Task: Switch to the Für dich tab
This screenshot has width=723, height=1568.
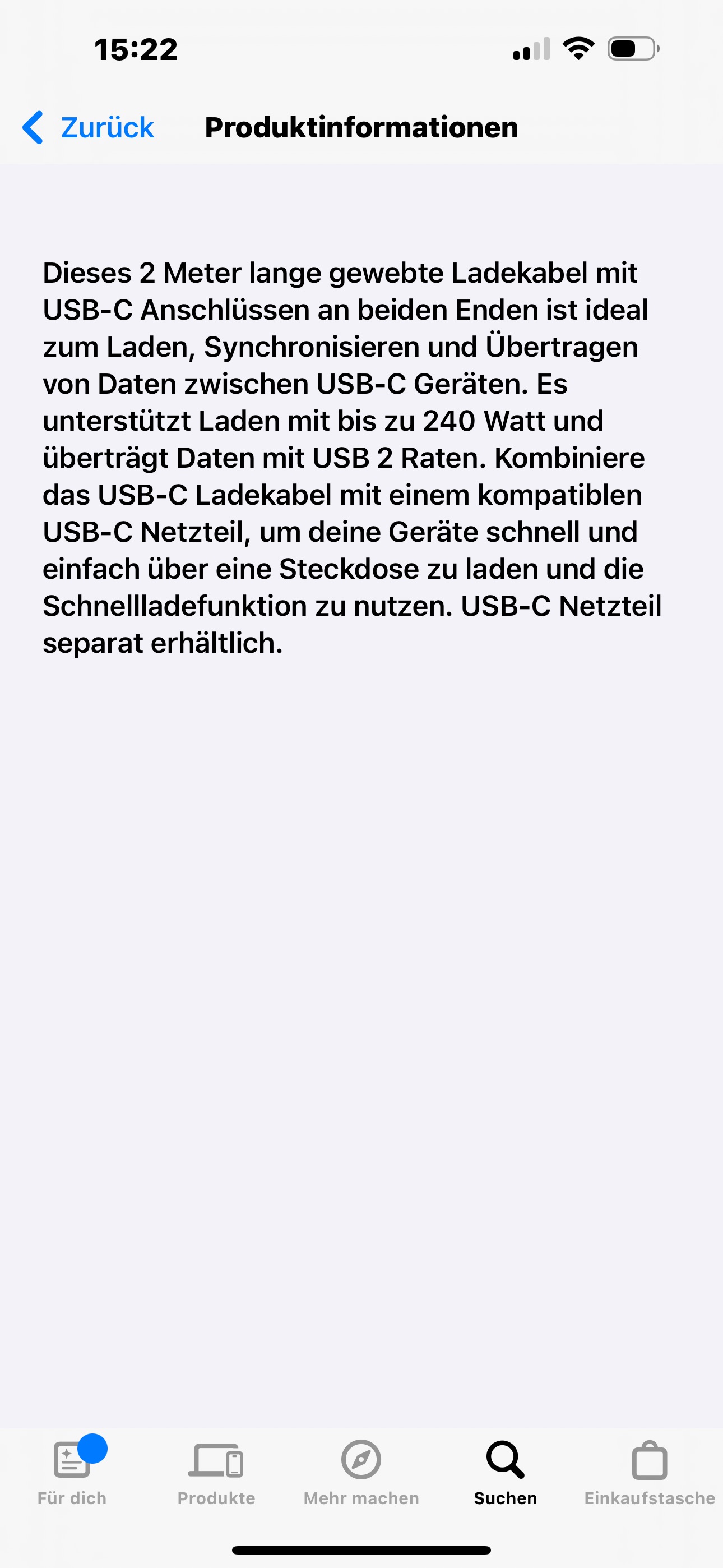Action: point(72,1472)
